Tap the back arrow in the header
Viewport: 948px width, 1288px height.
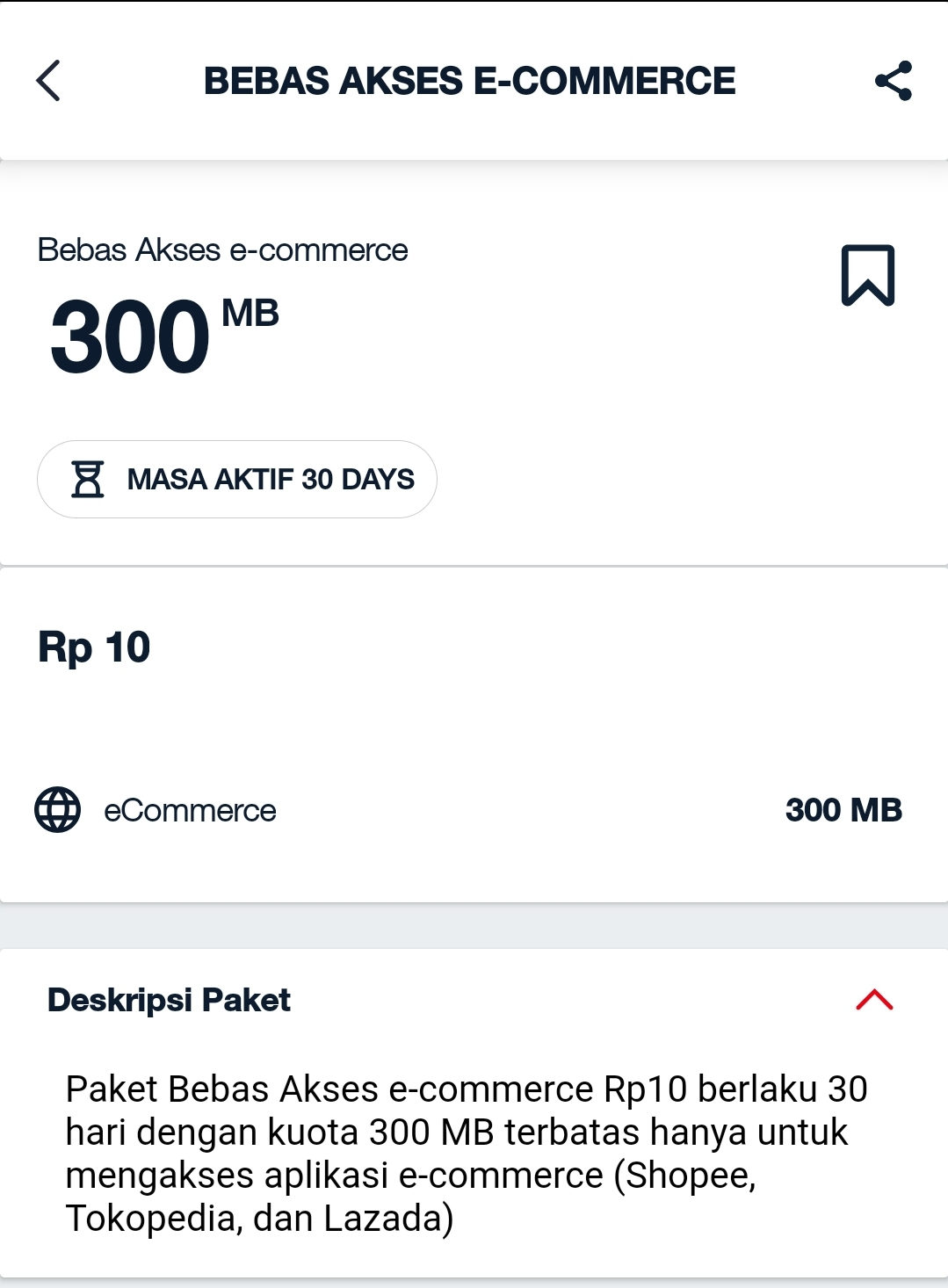pyautogui.click(x=47, y=82)
